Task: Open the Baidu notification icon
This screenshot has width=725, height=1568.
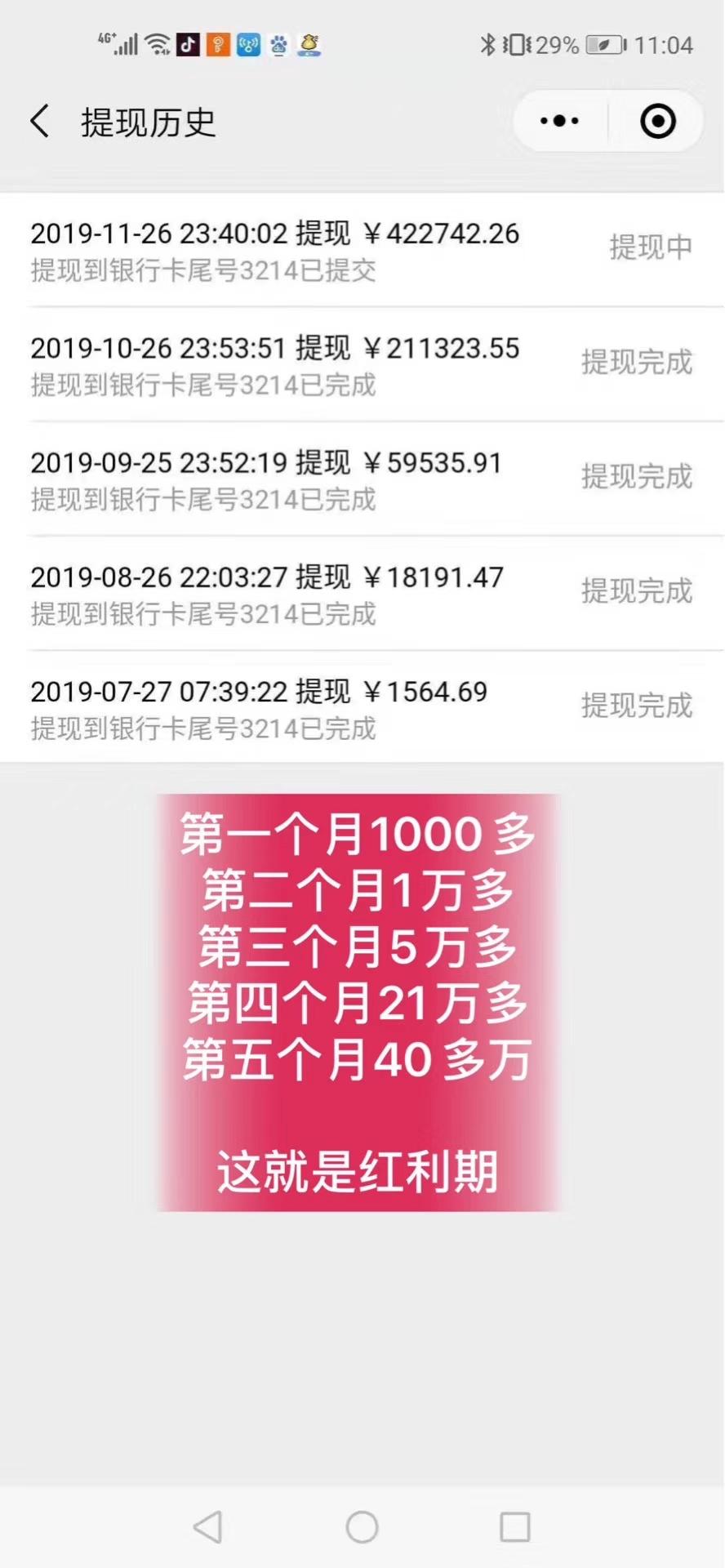Action: pyautogui.click(x=278, y=45)
